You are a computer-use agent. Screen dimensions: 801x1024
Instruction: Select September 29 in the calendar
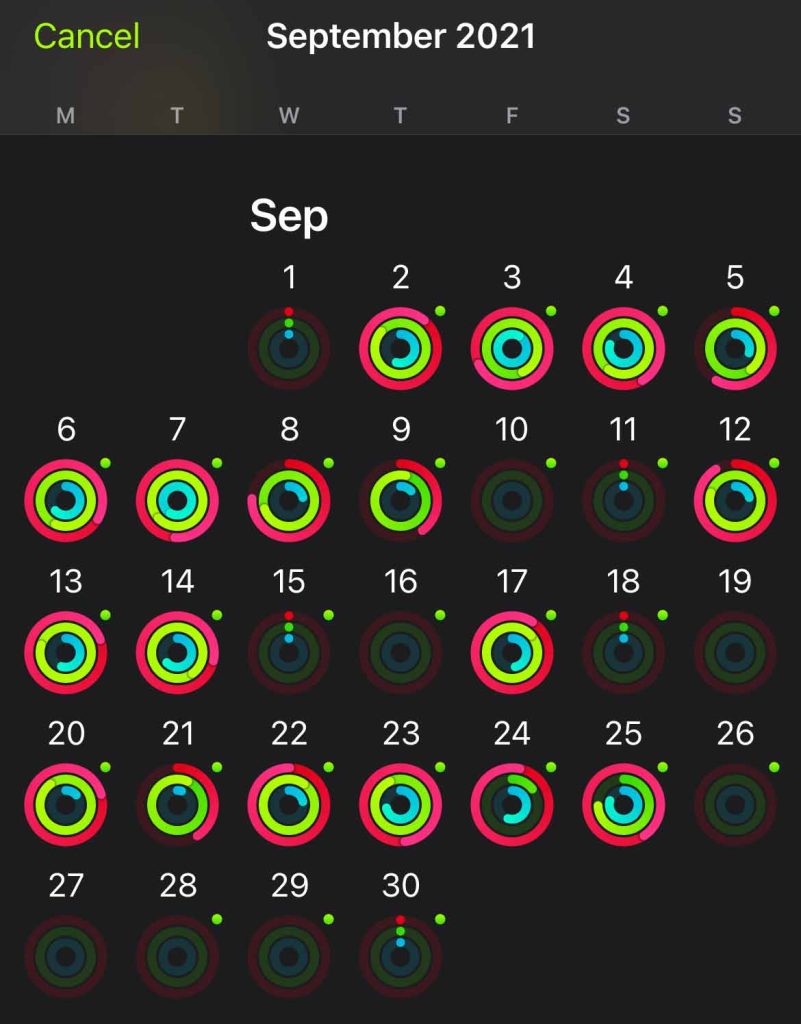[x=289, y=956]
